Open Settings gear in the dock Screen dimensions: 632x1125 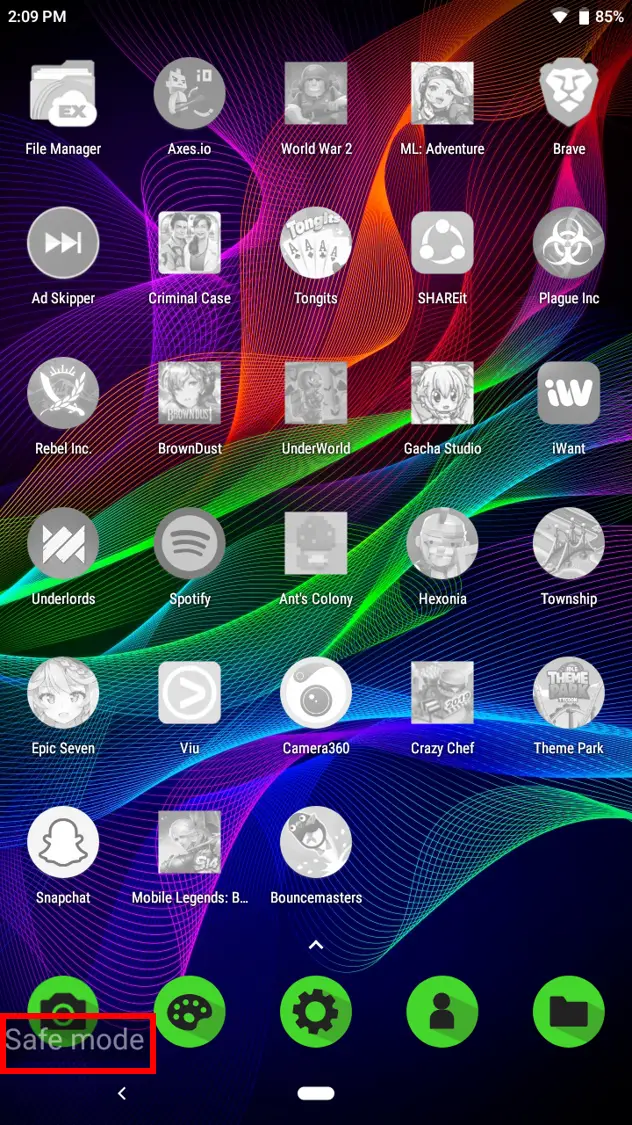pyautogui.click(x=315, y=1011)
